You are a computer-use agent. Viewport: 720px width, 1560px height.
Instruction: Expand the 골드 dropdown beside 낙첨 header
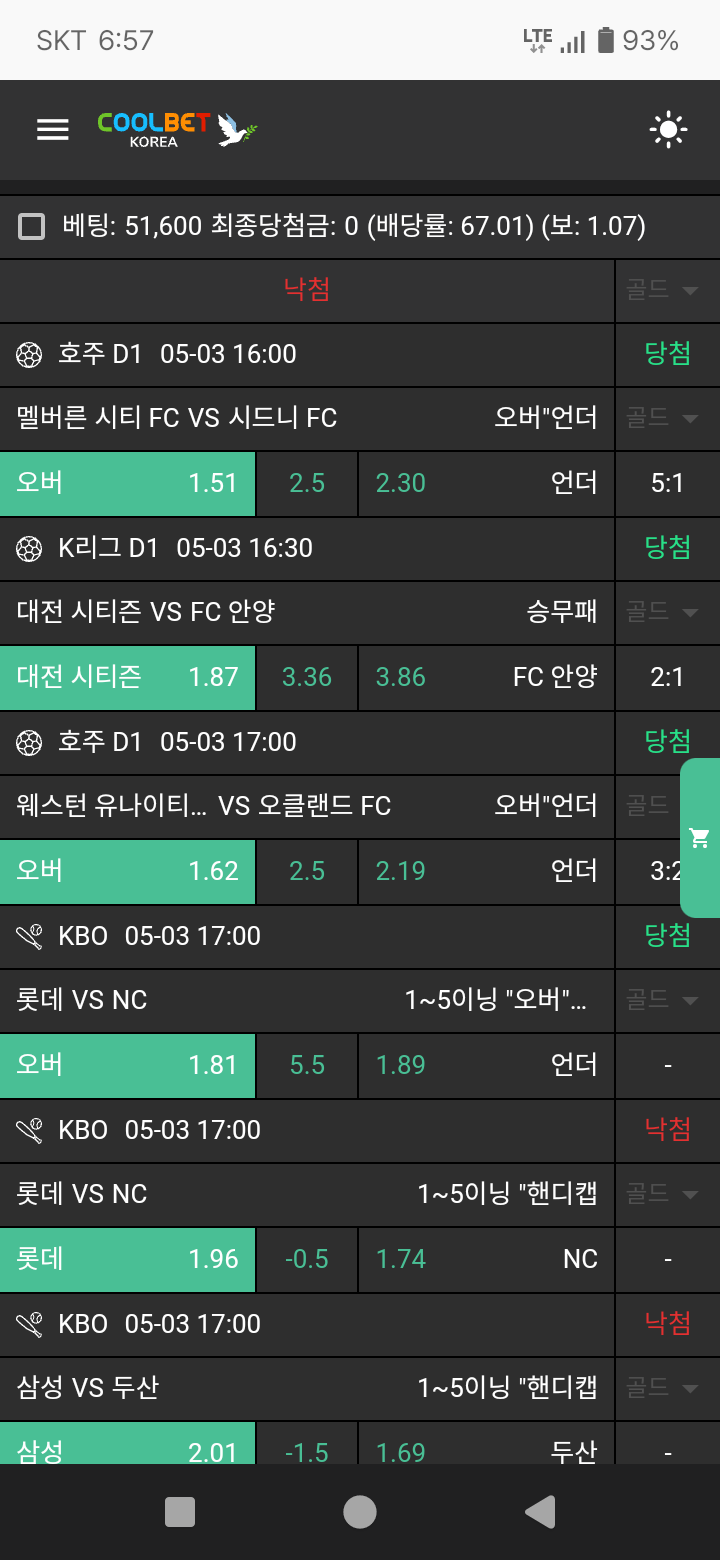point(662,290)
